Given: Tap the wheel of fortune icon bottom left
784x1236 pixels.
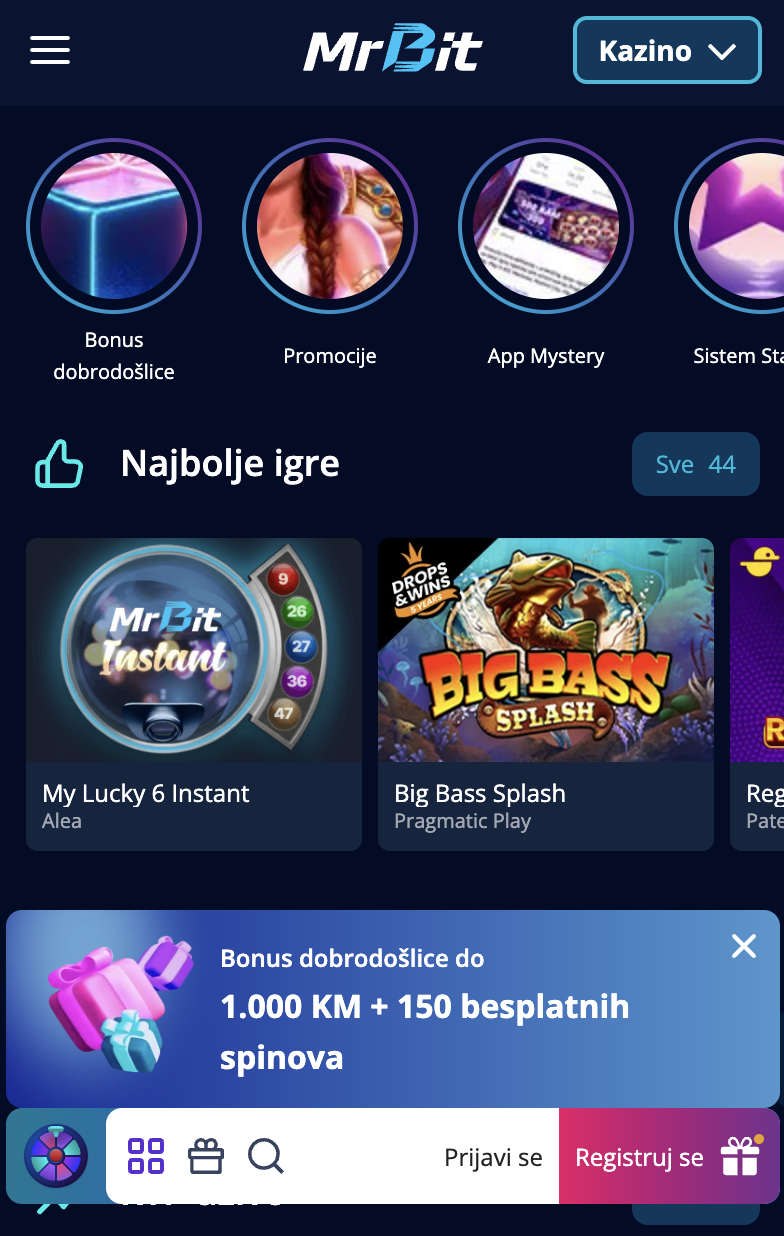Looking at the screenshot, I should coord(55,1156).
